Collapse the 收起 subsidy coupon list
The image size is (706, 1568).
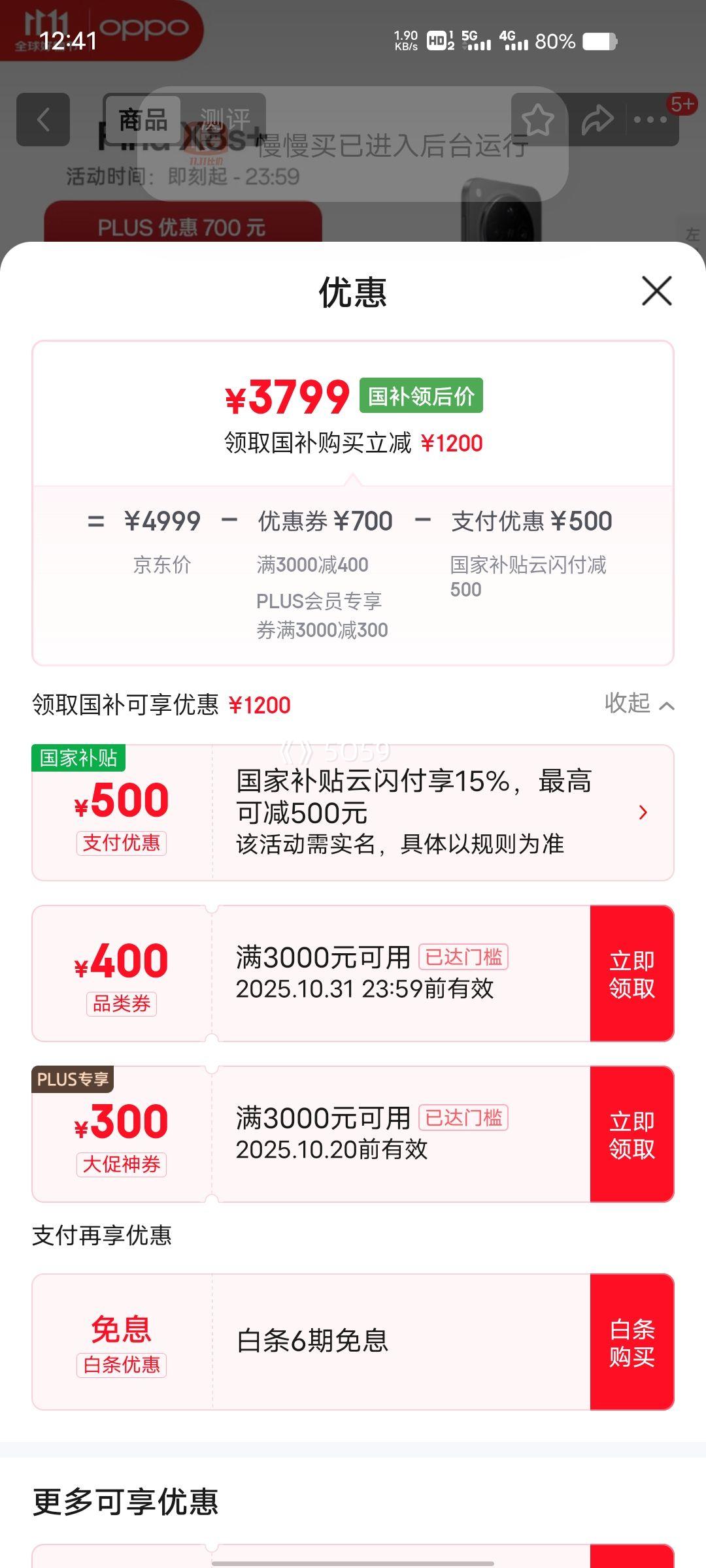tap(639, 704)
